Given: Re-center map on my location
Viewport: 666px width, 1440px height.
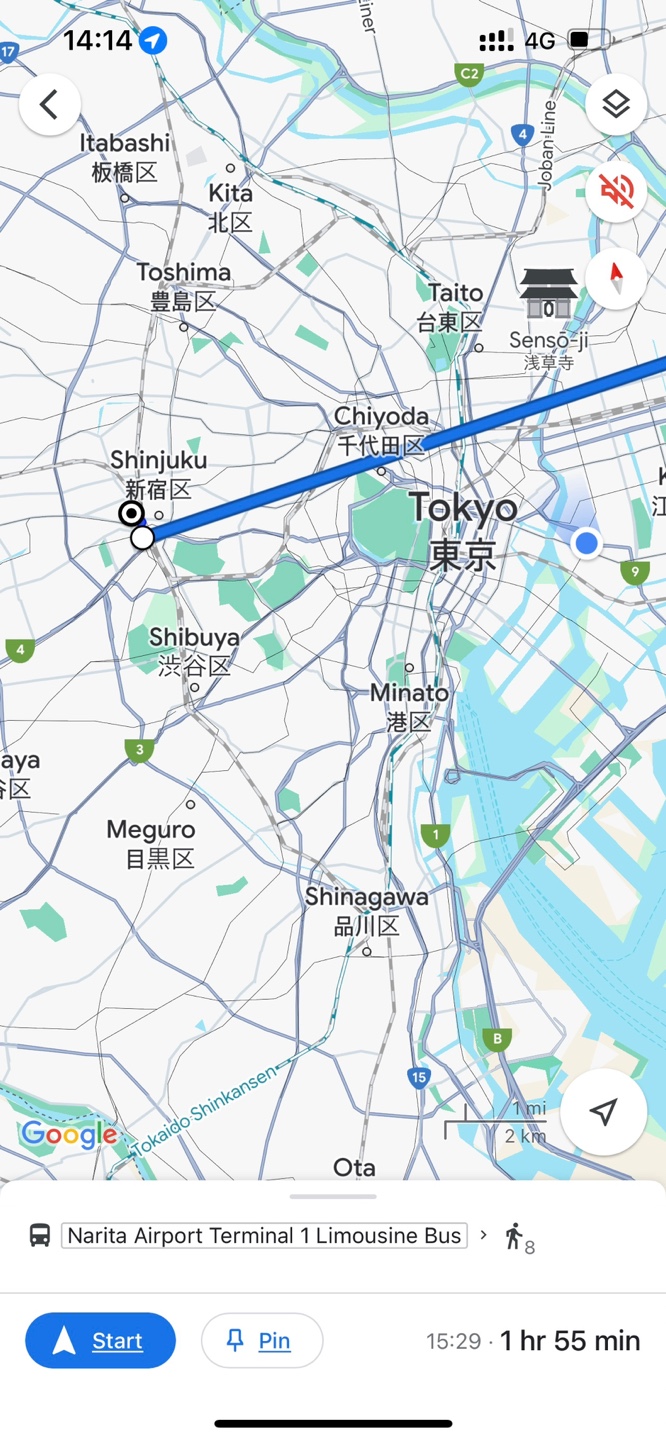Looking at the screenshot, I should click(603, 1112).
